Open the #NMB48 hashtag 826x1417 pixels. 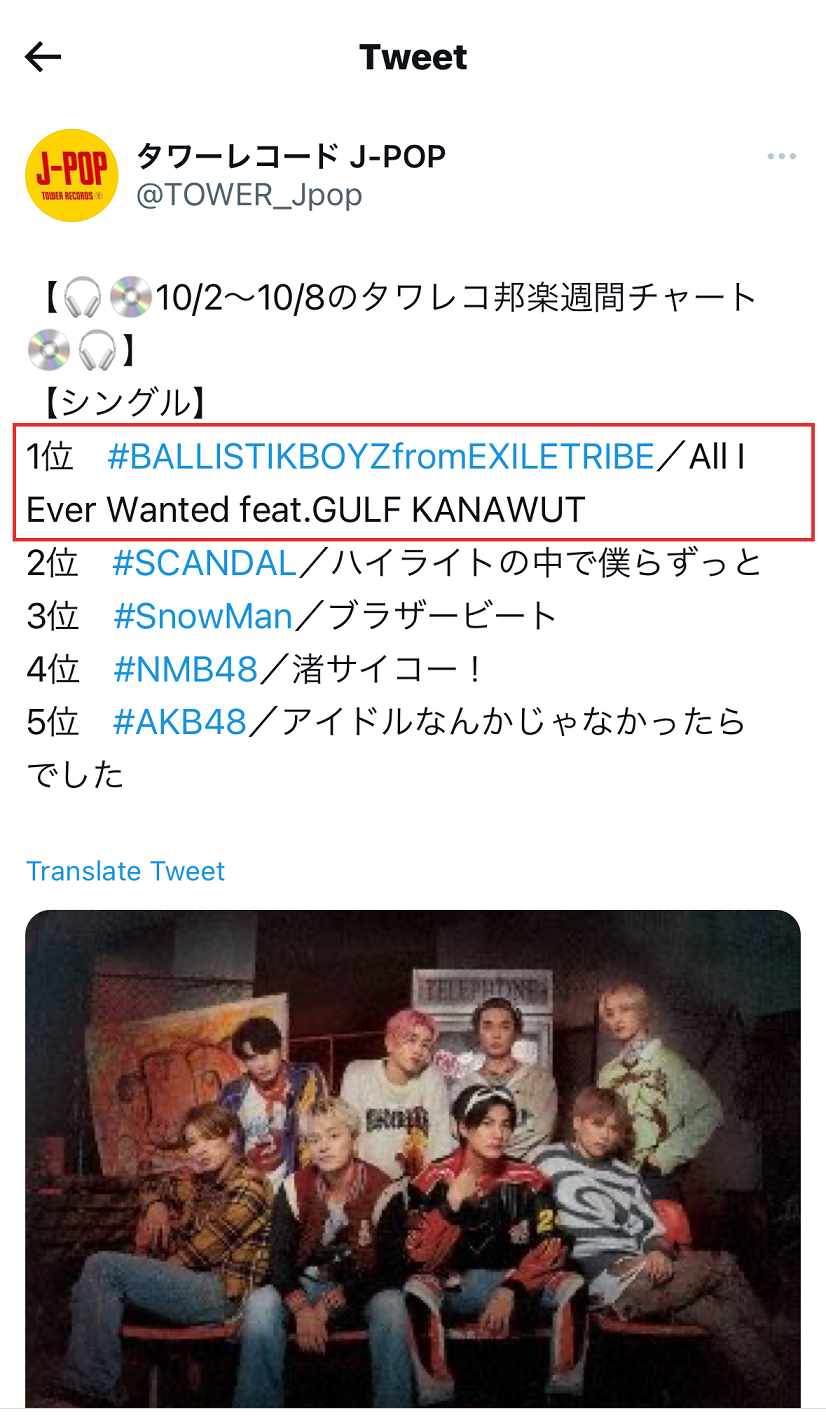(186, 669)
